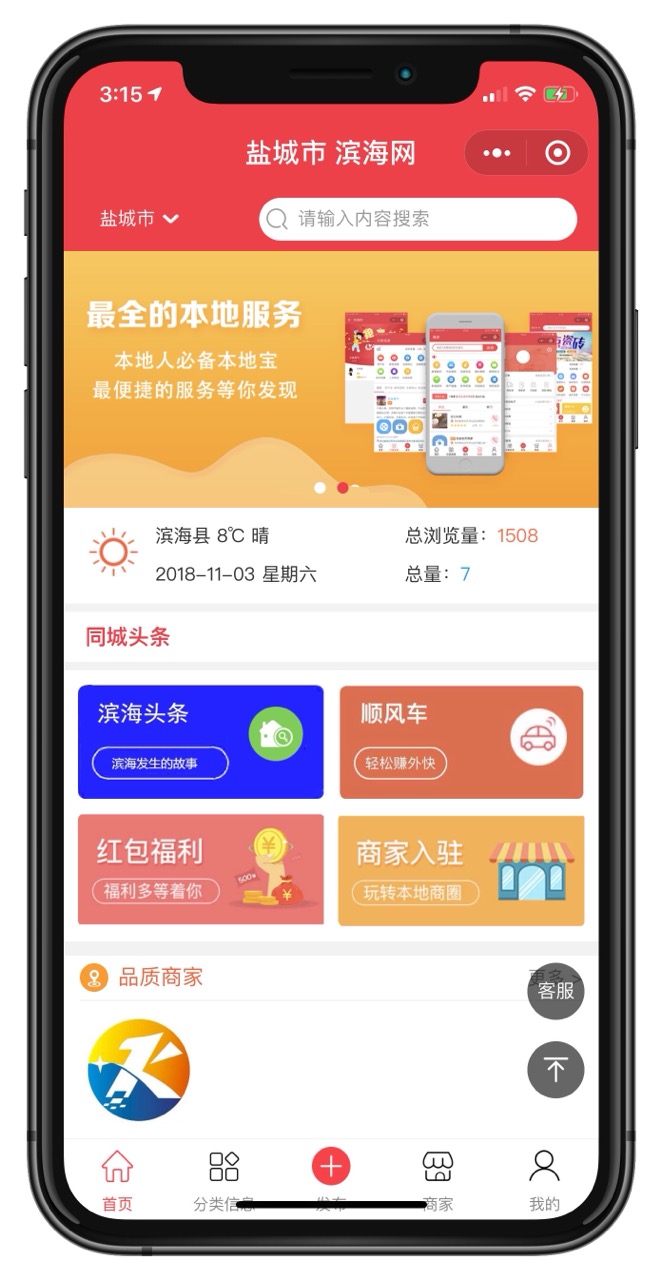This screenshot has height=1280, width=662.
Task: Switch to the 首页 tab
Action: pyautogui.click(x=117, y=1178)
